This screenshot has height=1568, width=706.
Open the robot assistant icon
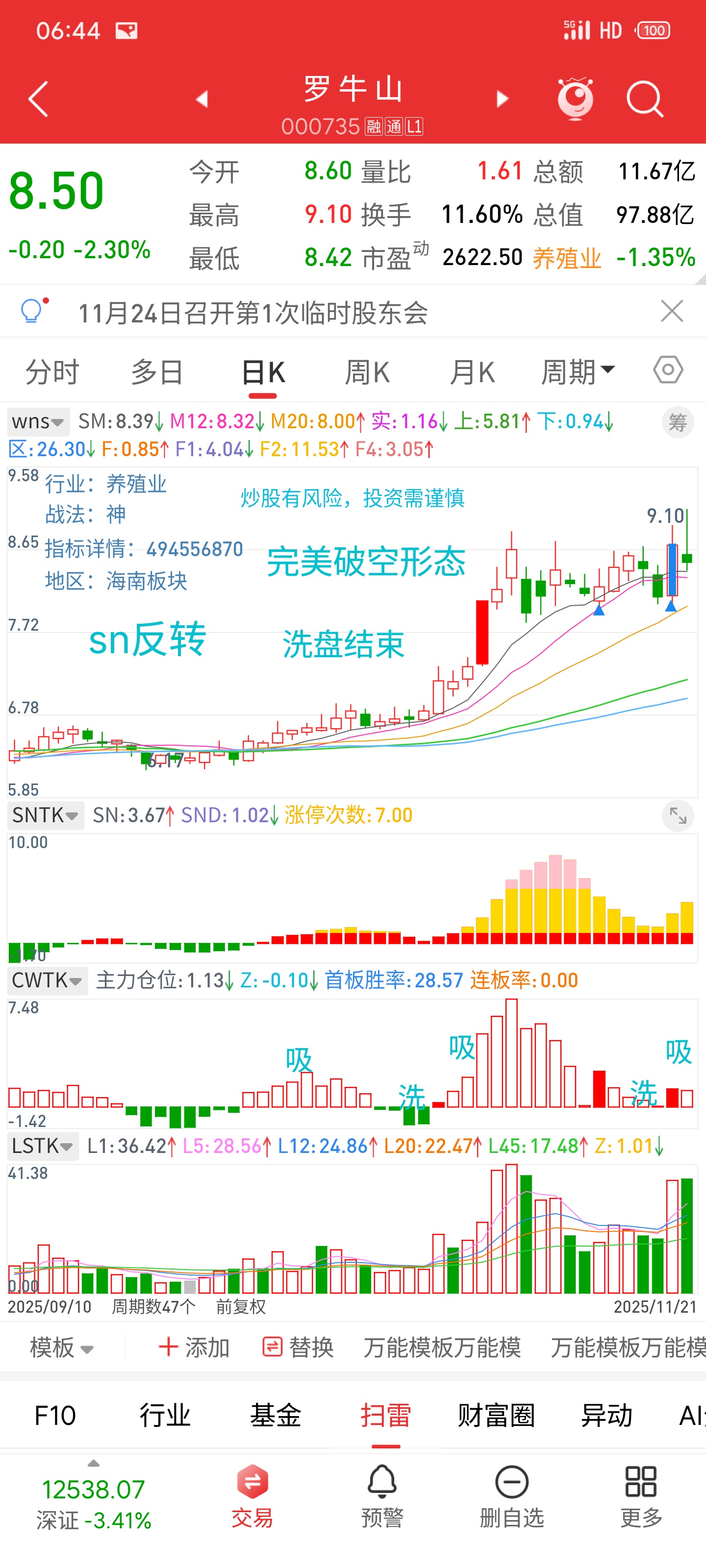click(575, 98)
